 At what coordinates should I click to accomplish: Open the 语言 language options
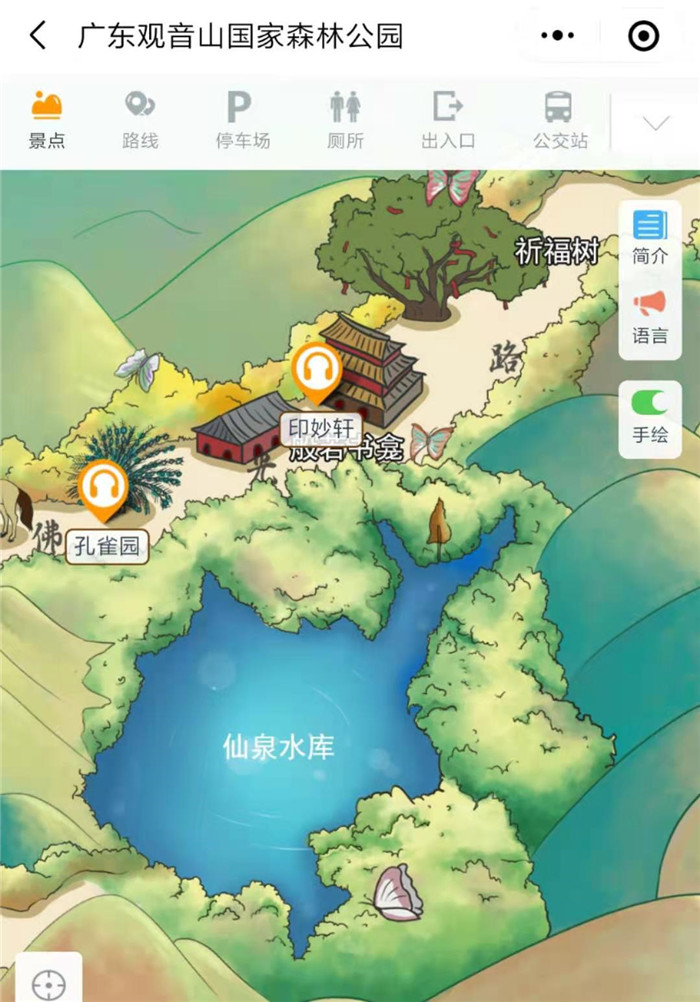coord(650,316)
